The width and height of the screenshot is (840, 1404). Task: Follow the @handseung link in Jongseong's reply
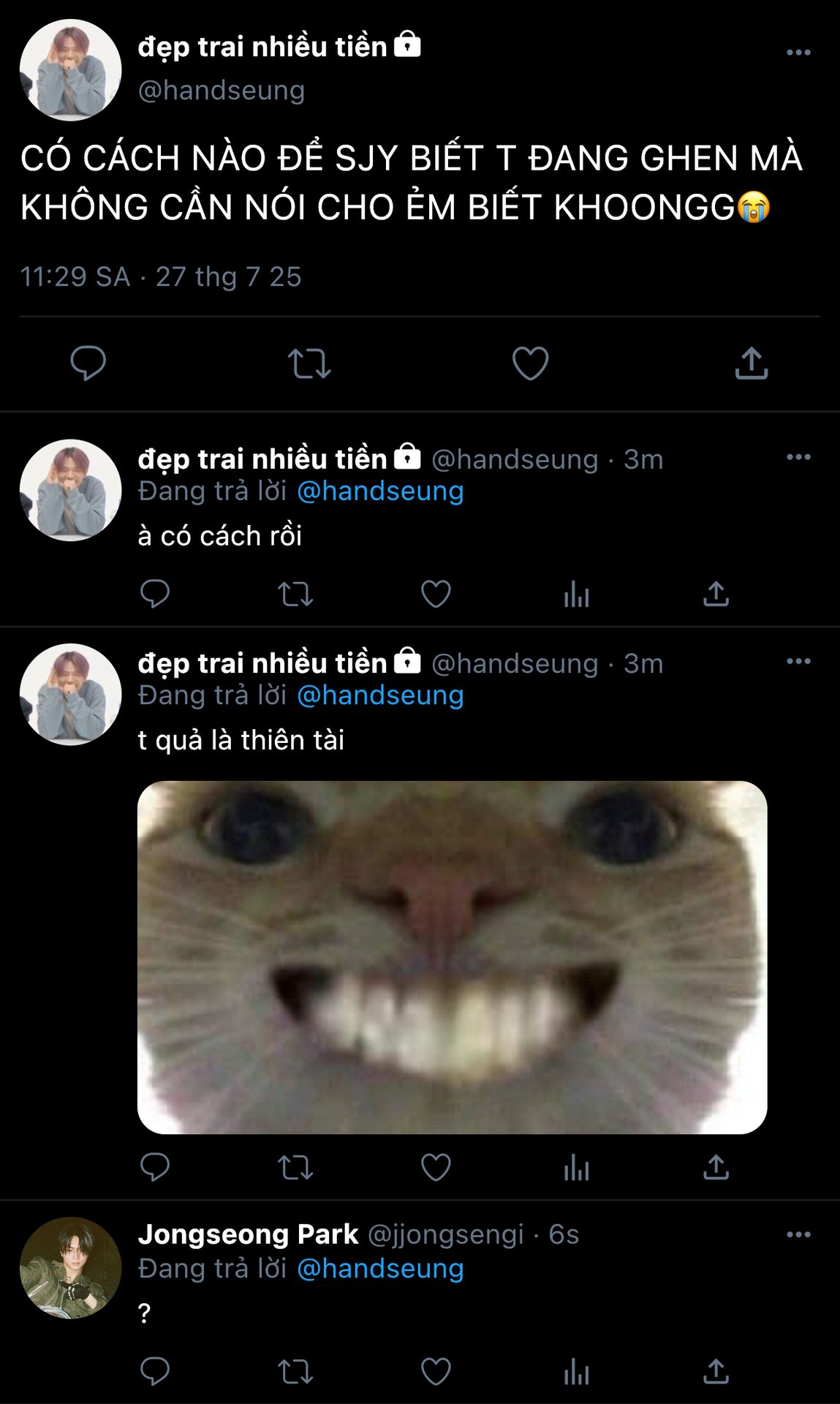[x=380, y=1268]
